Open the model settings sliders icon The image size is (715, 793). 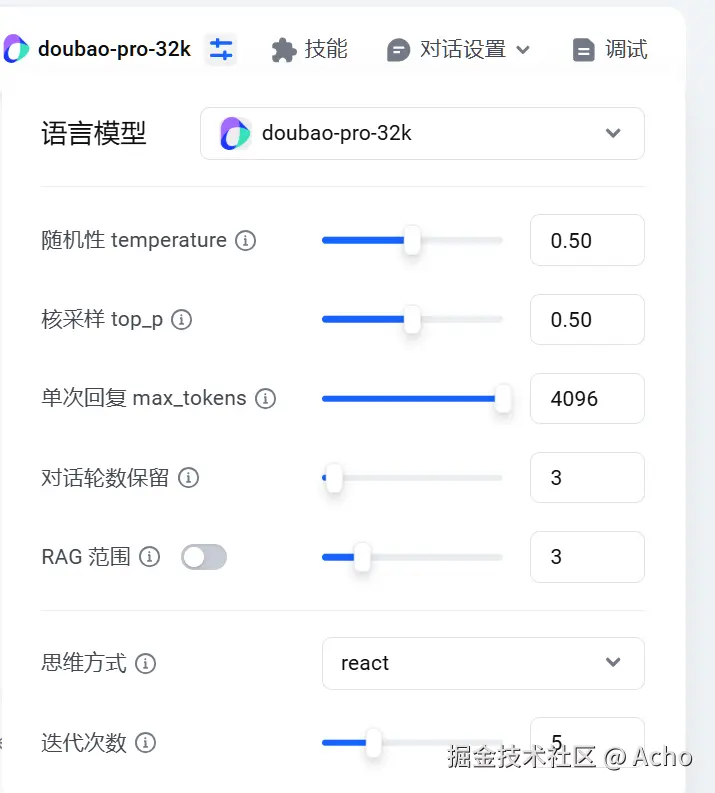pos(220,49)
